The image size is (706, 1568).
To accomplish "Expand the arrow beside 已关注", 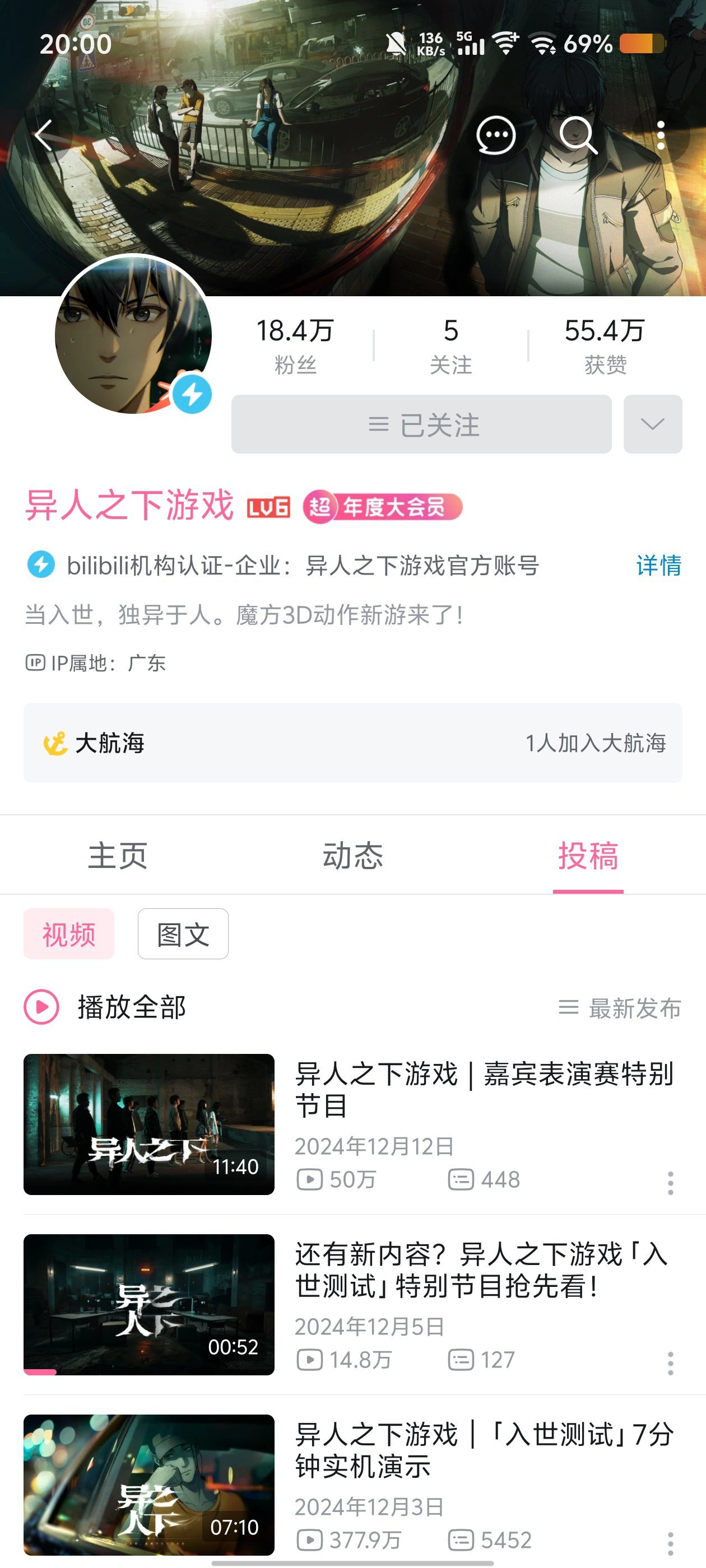I will 652,424.
